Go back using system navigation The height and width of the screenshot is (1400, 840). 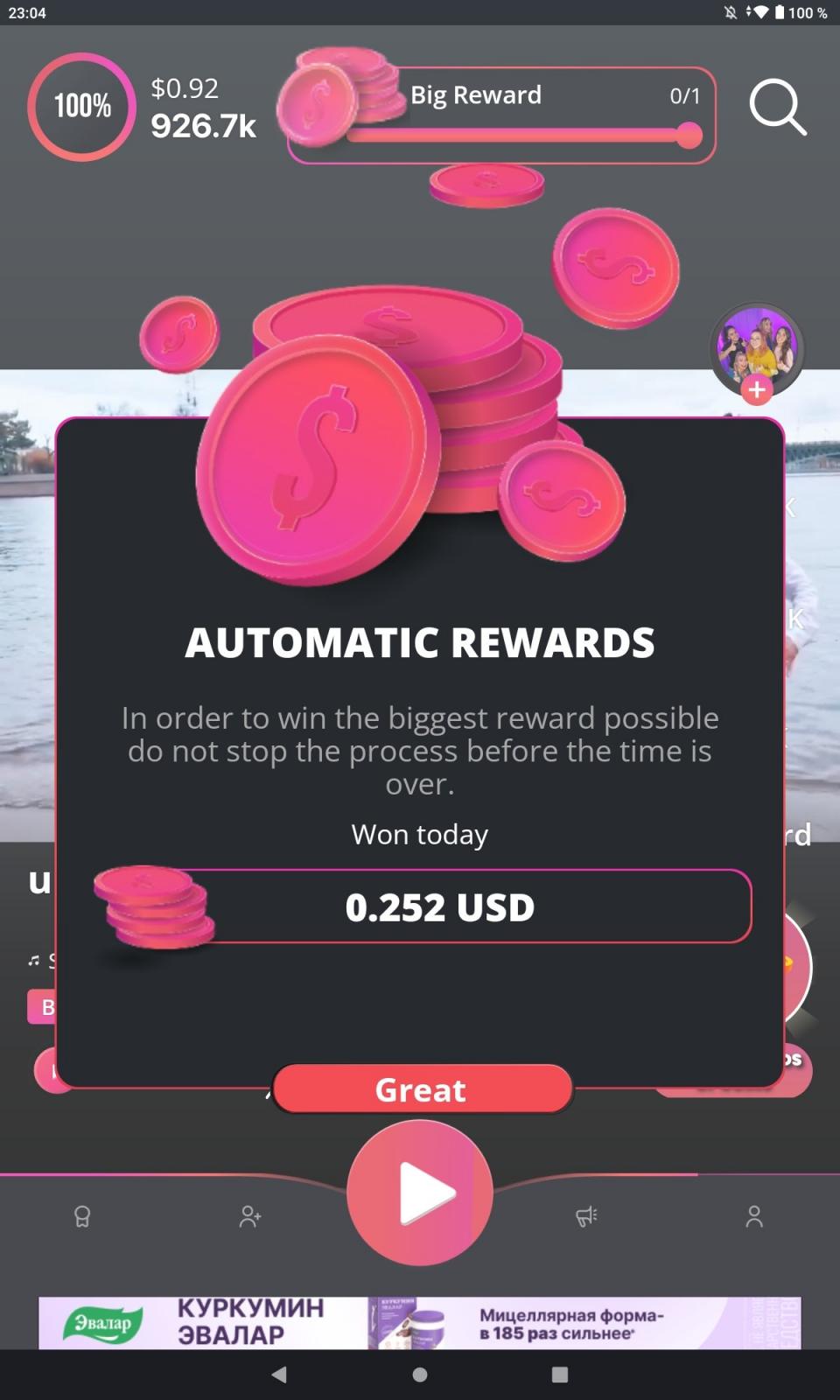coord(279,1375)
